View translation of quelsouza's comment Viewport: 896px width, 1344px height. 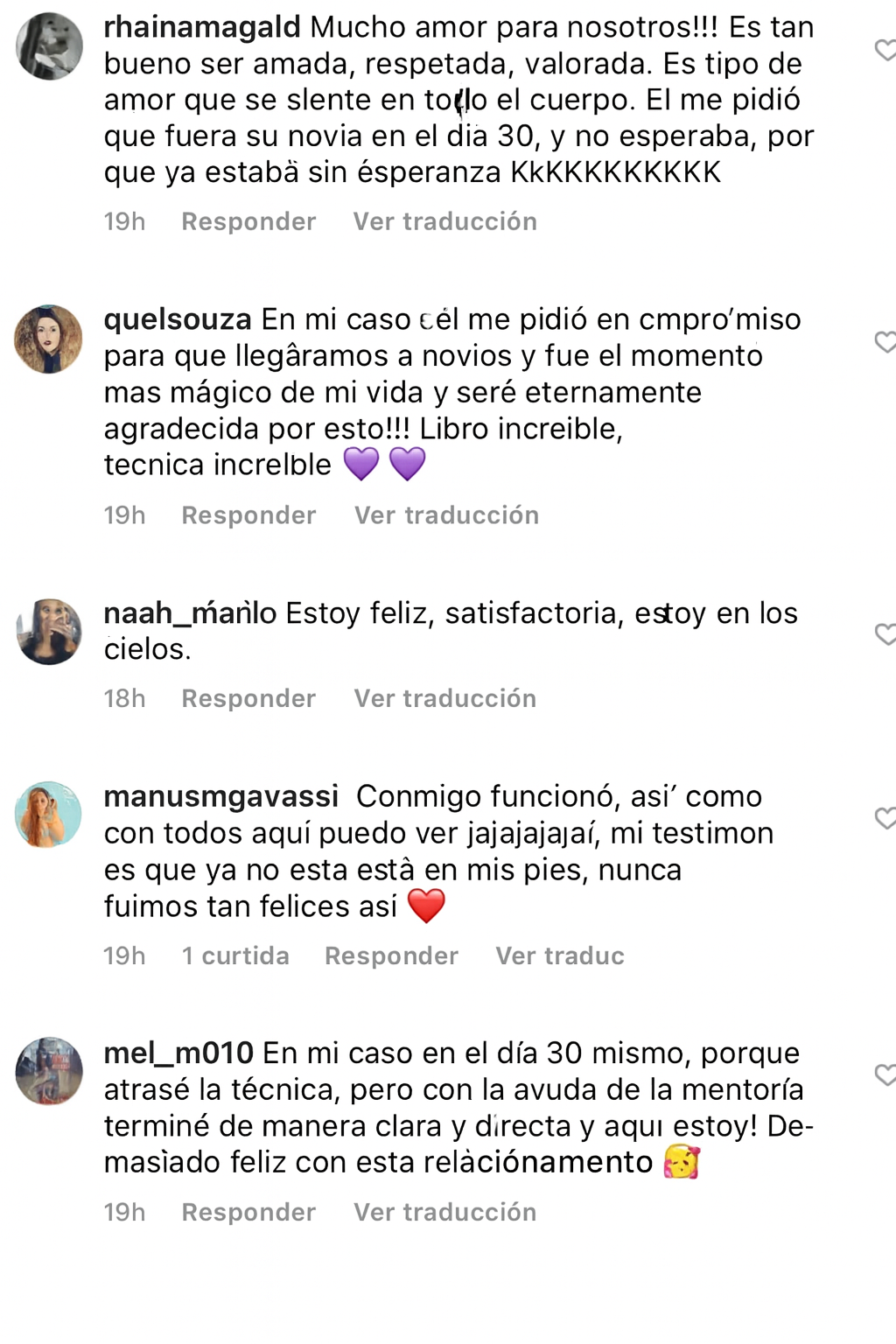click(x=446, y=515)
